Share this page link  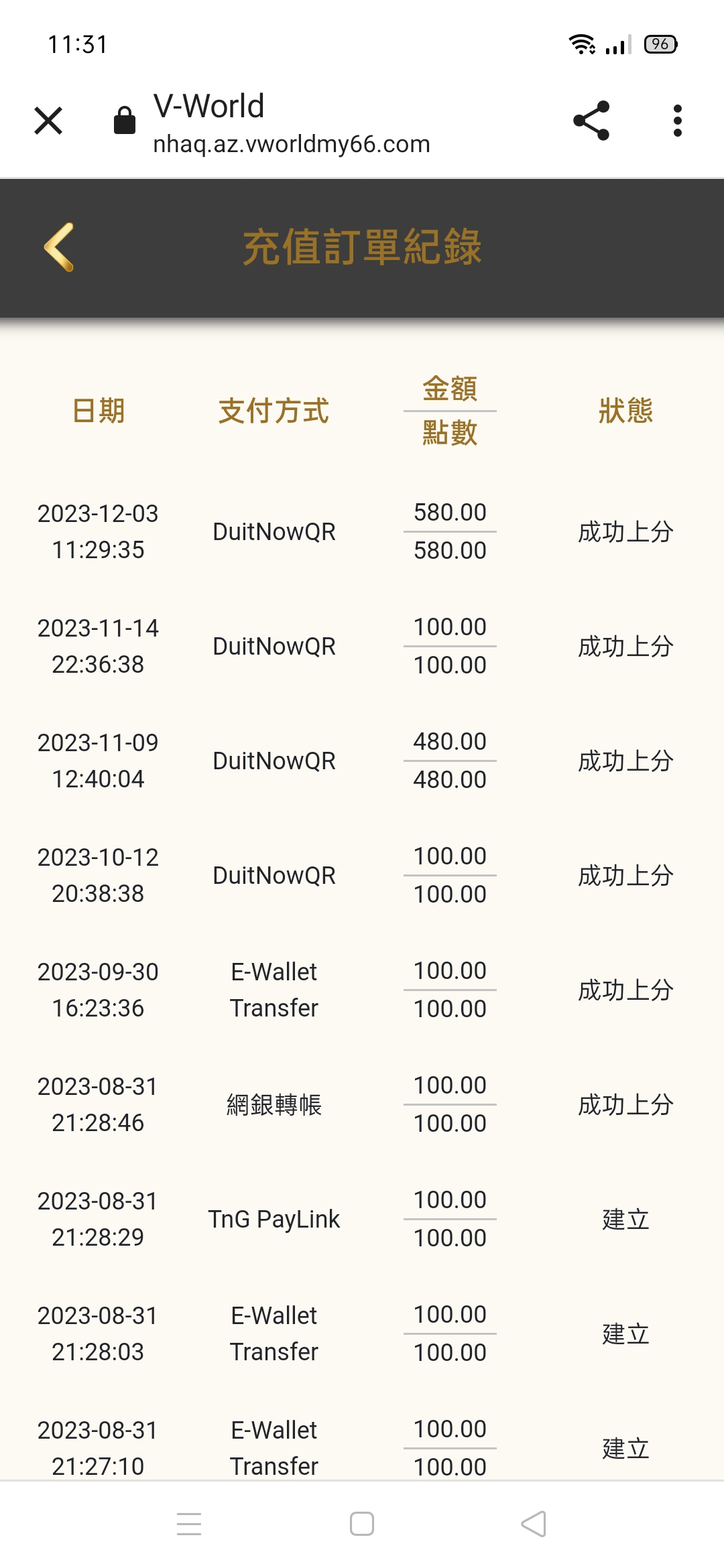(591, 121)
